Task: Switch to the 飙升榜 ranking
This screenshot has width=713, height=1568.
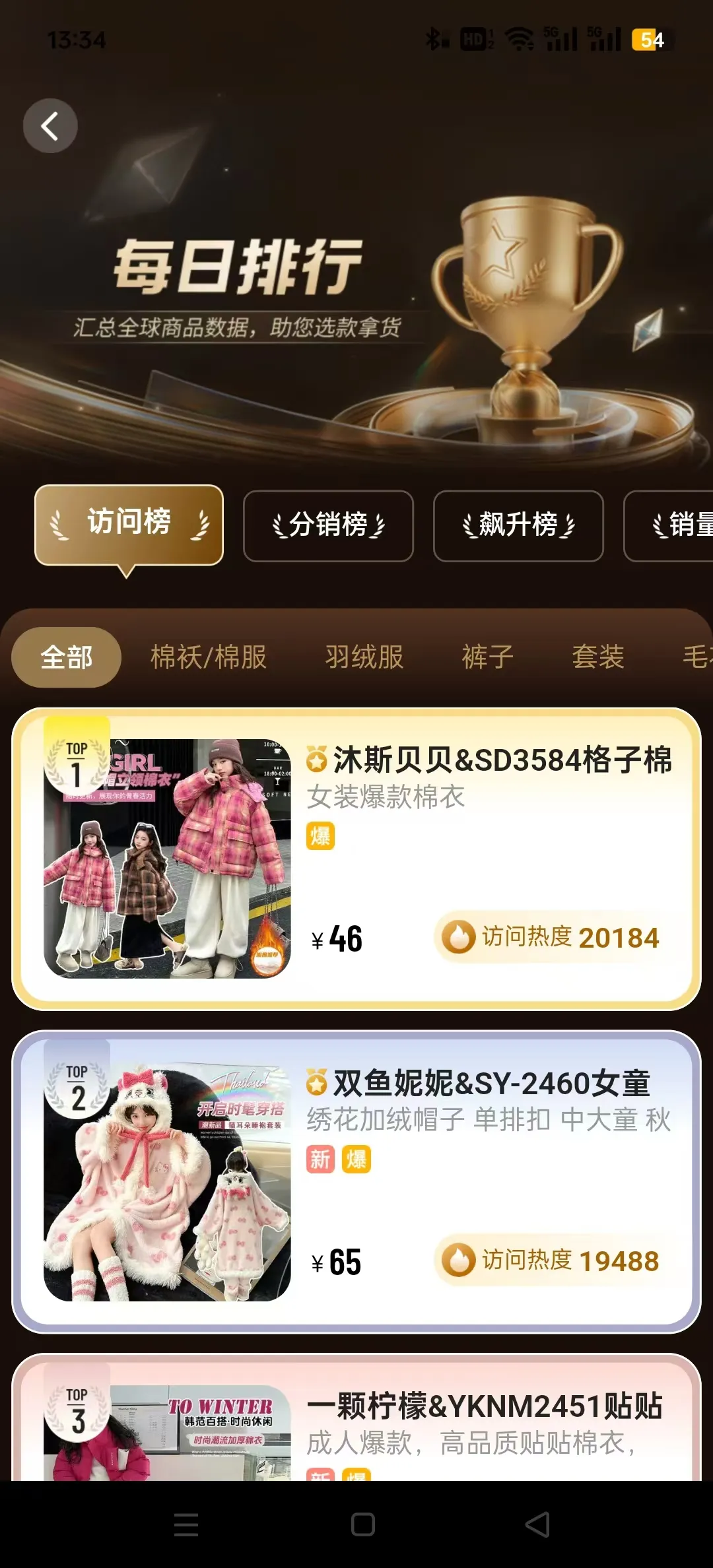Action: click(518, 526)
